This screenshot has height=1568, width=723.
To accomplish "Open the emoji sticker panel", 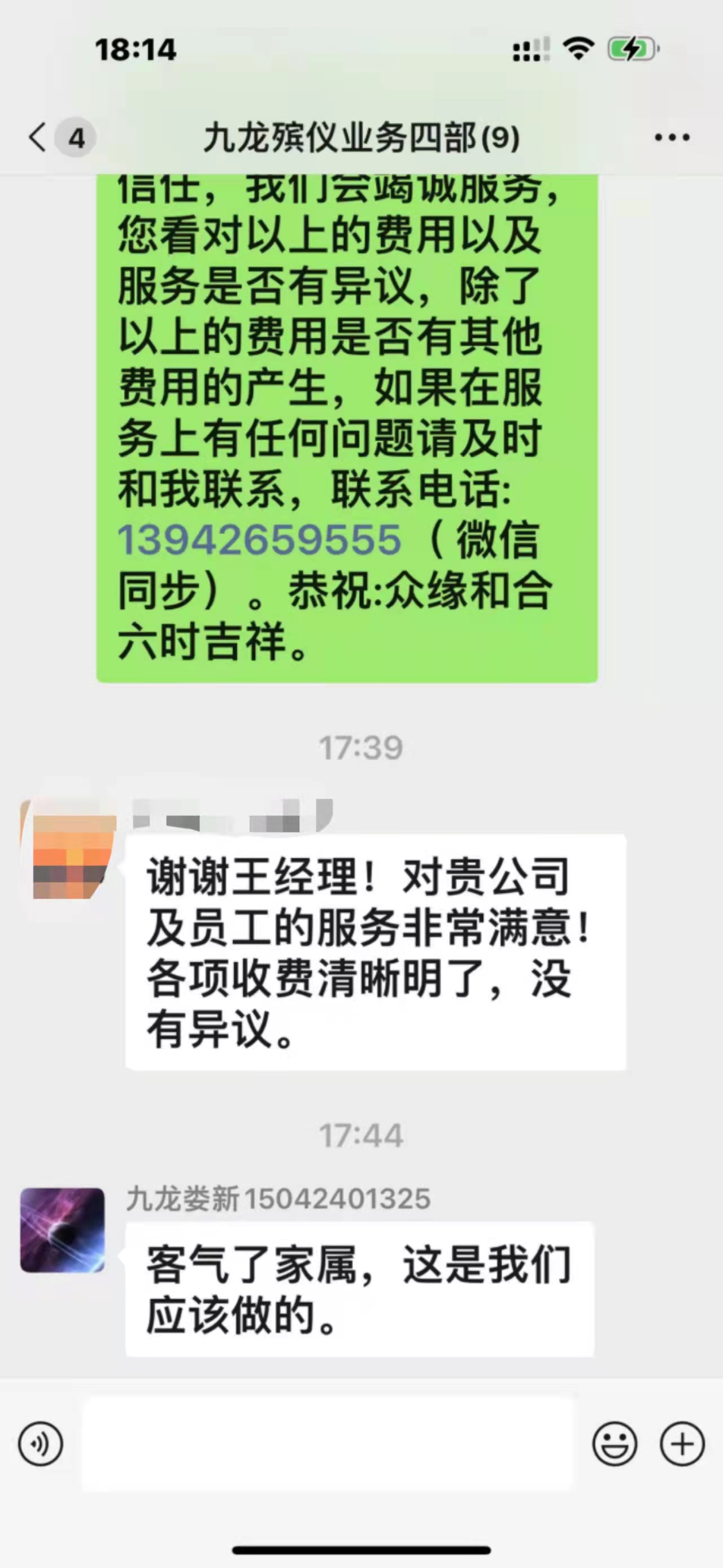I will click(615, 1443).
